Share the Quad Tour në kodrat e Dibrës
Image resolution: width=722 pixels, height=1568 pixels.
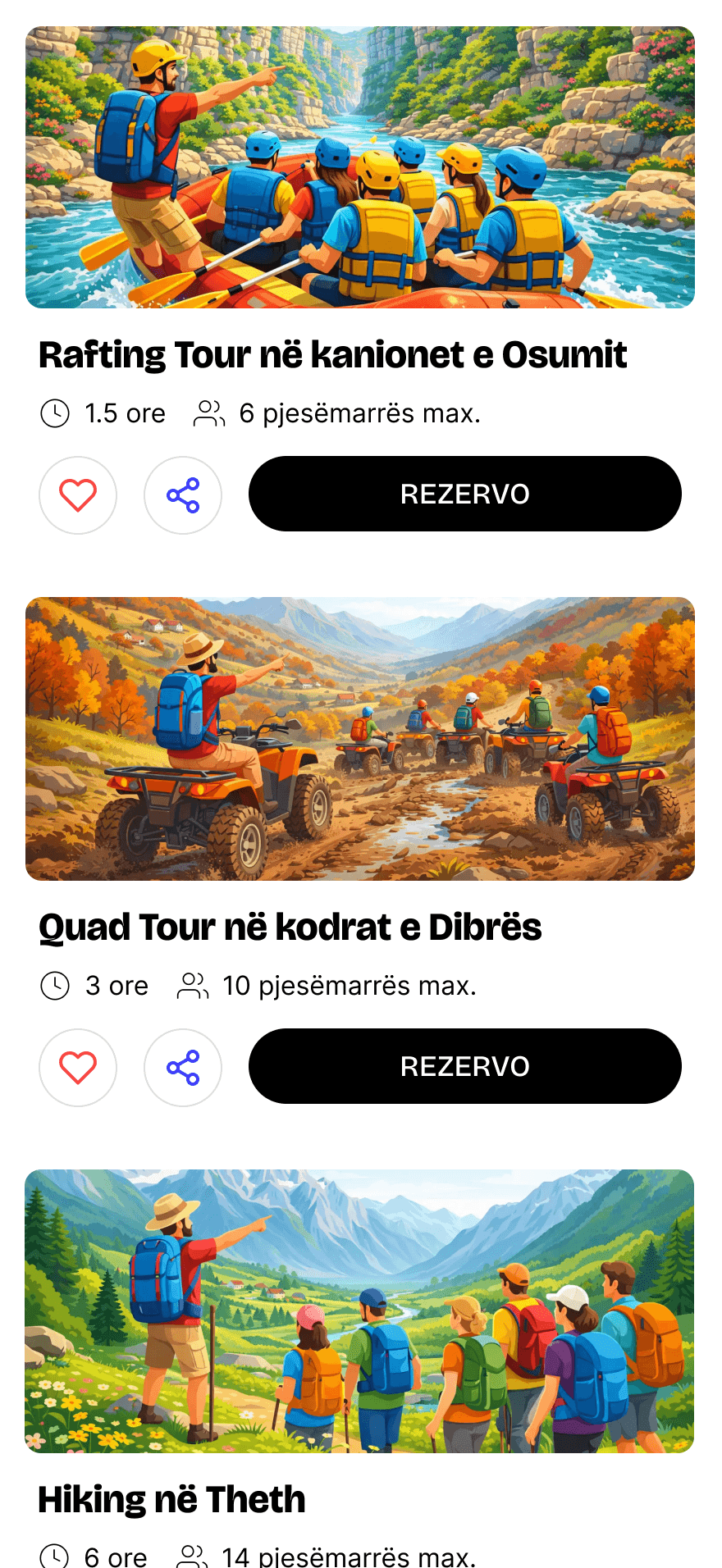tap(182, 1067)
